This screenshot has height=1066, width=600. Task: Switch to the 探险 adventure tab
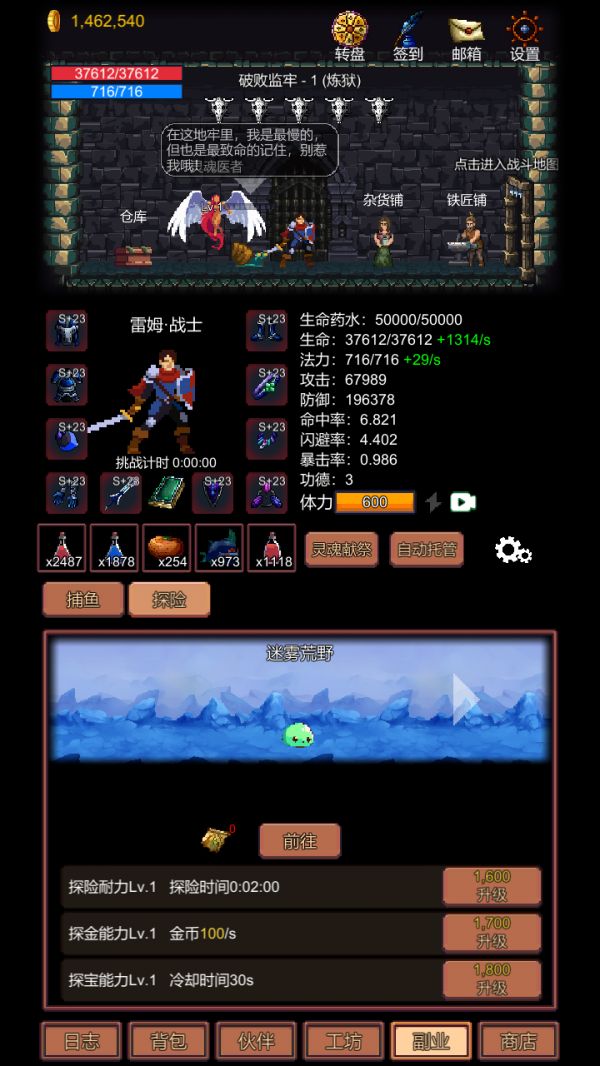(169, 599)
